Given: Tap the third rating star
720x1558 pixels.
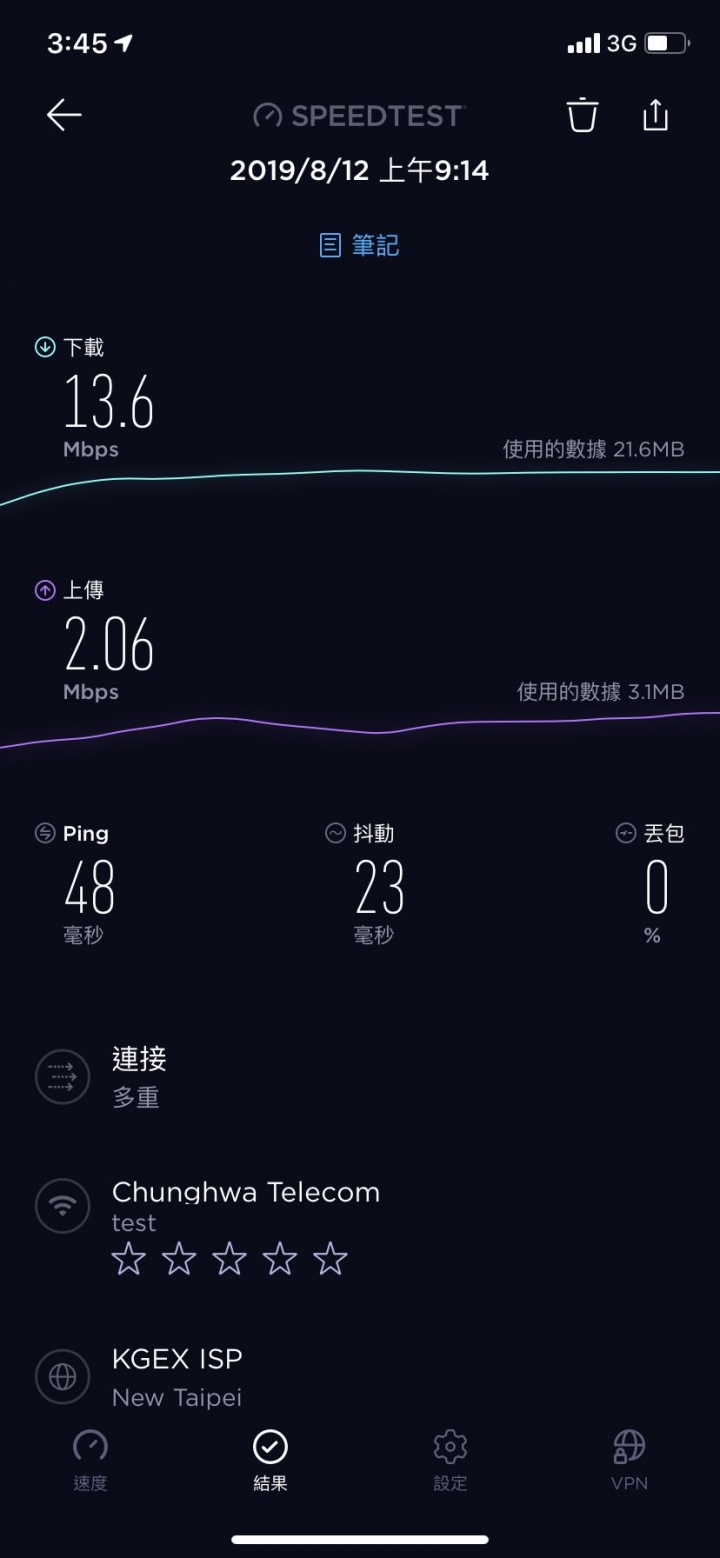Looking at the screenshot, I should coord(229,1259).
